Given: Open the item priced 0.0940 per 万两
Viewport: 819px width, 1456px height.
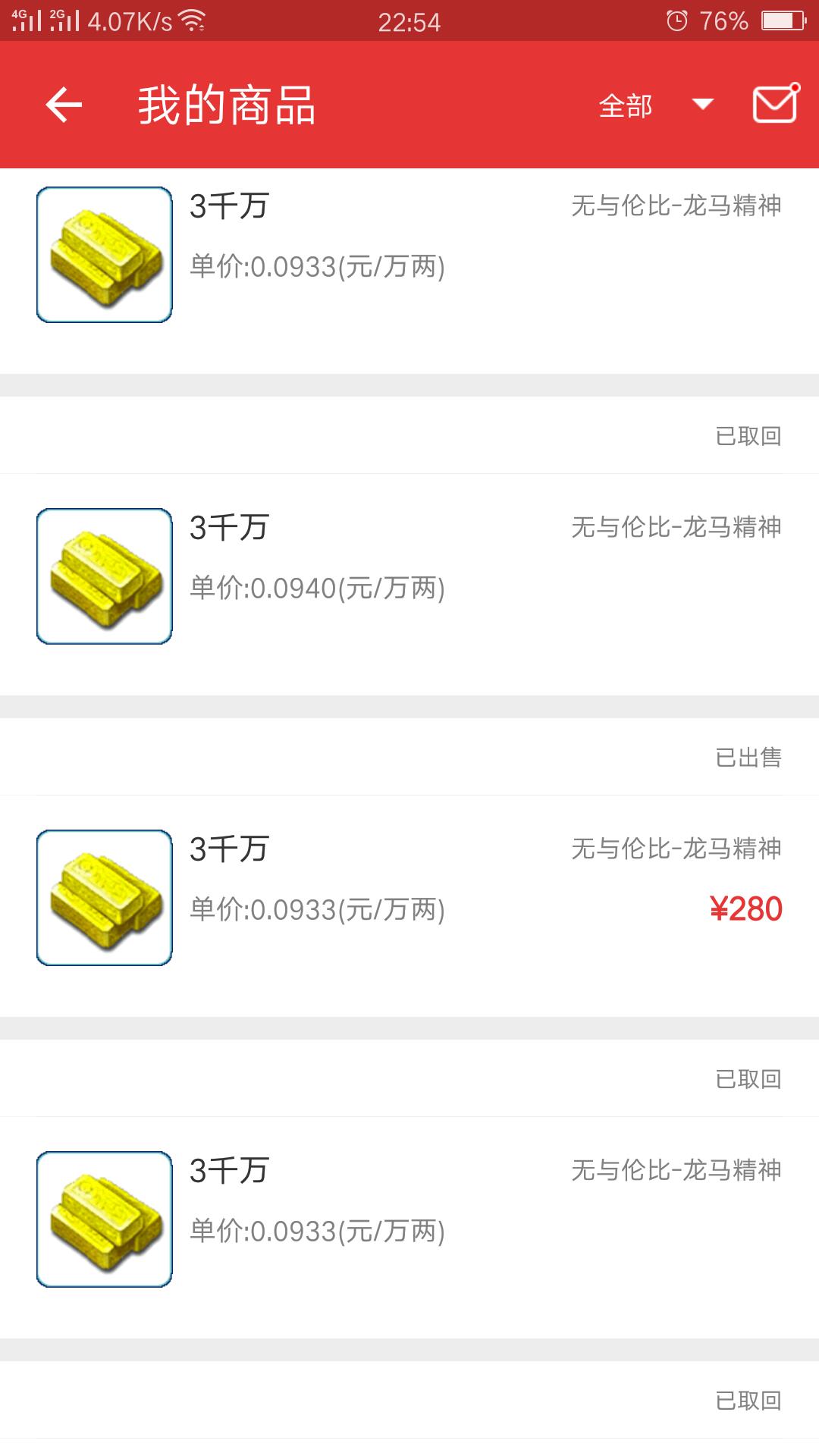Looking at the screenshot, I should click(x=409, y=584).
